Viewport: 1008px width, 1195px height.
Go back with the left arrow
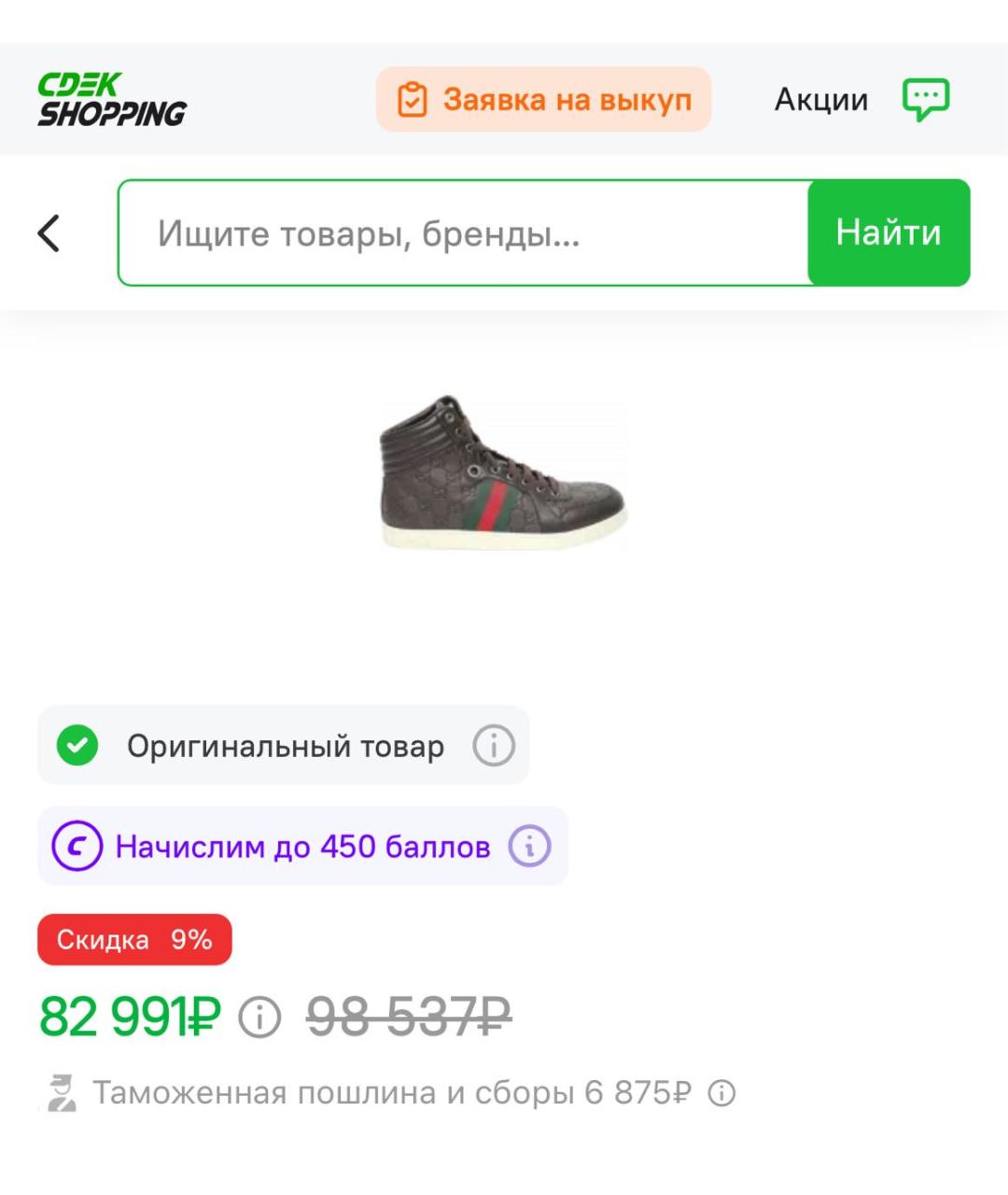[49, 232]
